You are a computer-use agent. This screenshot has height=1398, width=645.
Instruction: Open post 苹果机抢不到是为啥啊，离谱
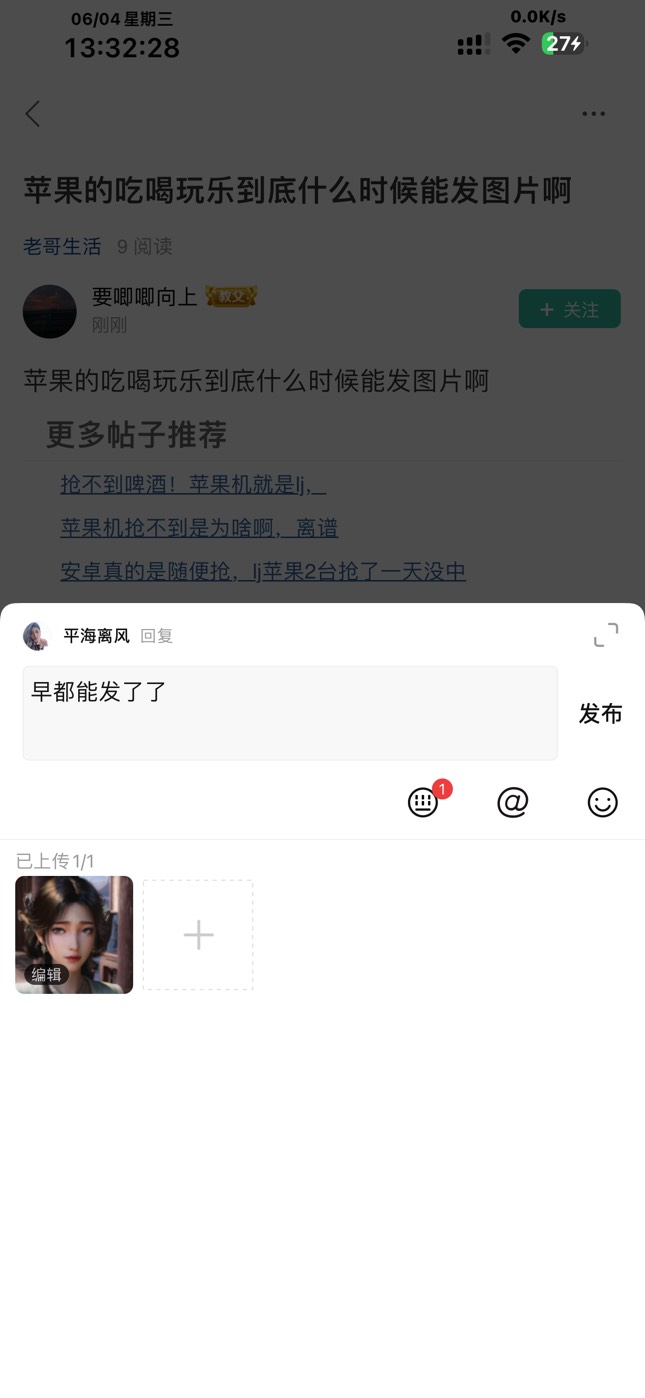pyautogui.click(x=199, y=527)
